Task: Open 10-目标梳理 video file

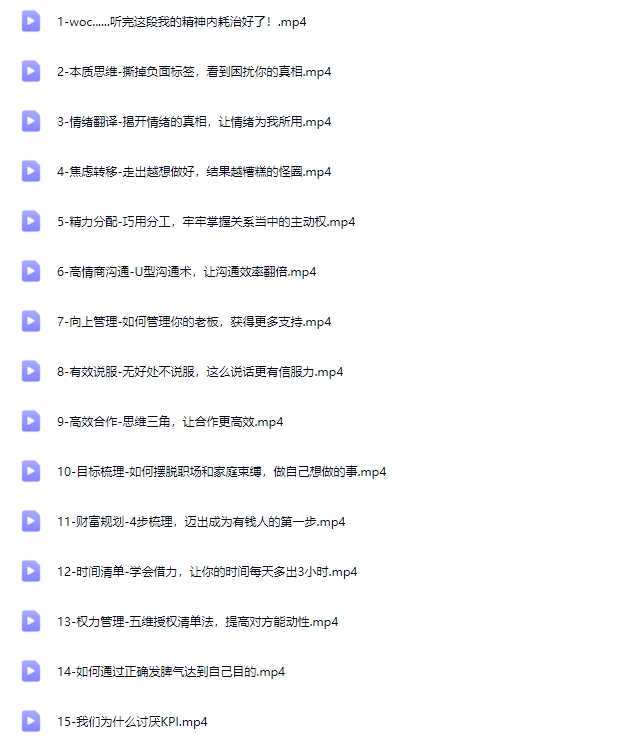Action: coord(220,471)
